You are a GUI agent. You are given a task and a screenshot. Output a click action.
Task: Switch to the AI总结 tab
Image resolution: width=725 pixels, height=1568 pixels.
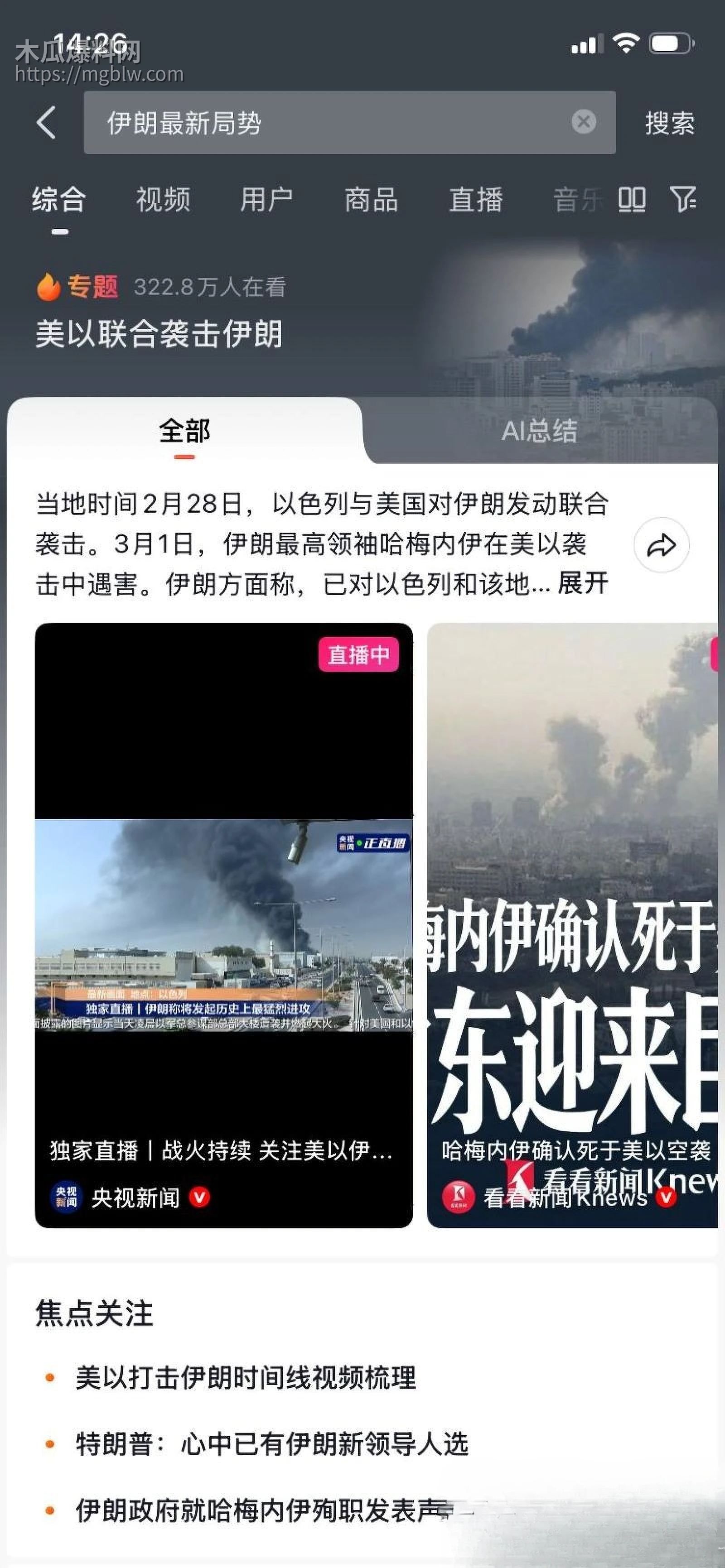point(541,430)
